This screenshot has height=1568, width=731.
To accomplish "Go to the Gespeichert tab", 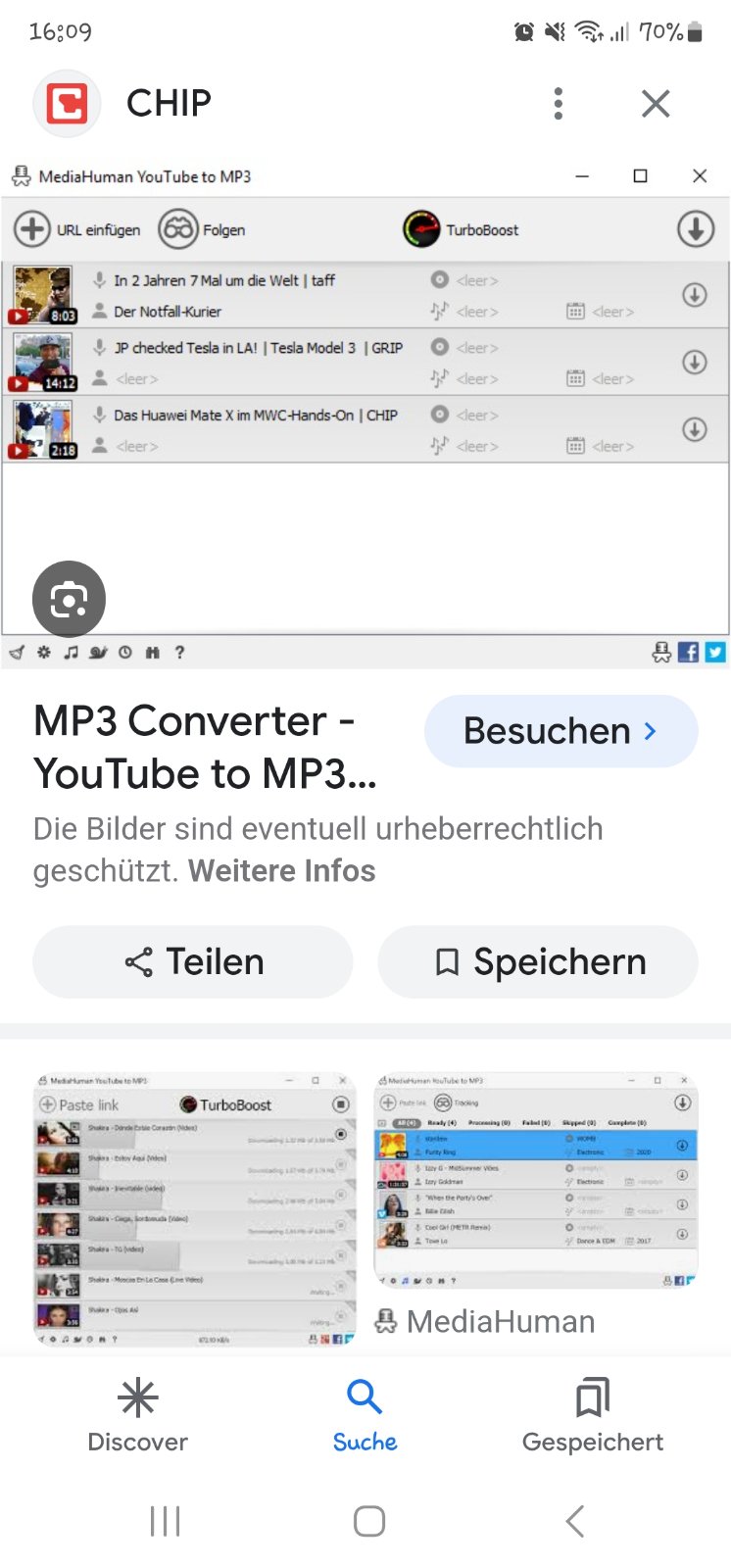I will coord(592,1414).
